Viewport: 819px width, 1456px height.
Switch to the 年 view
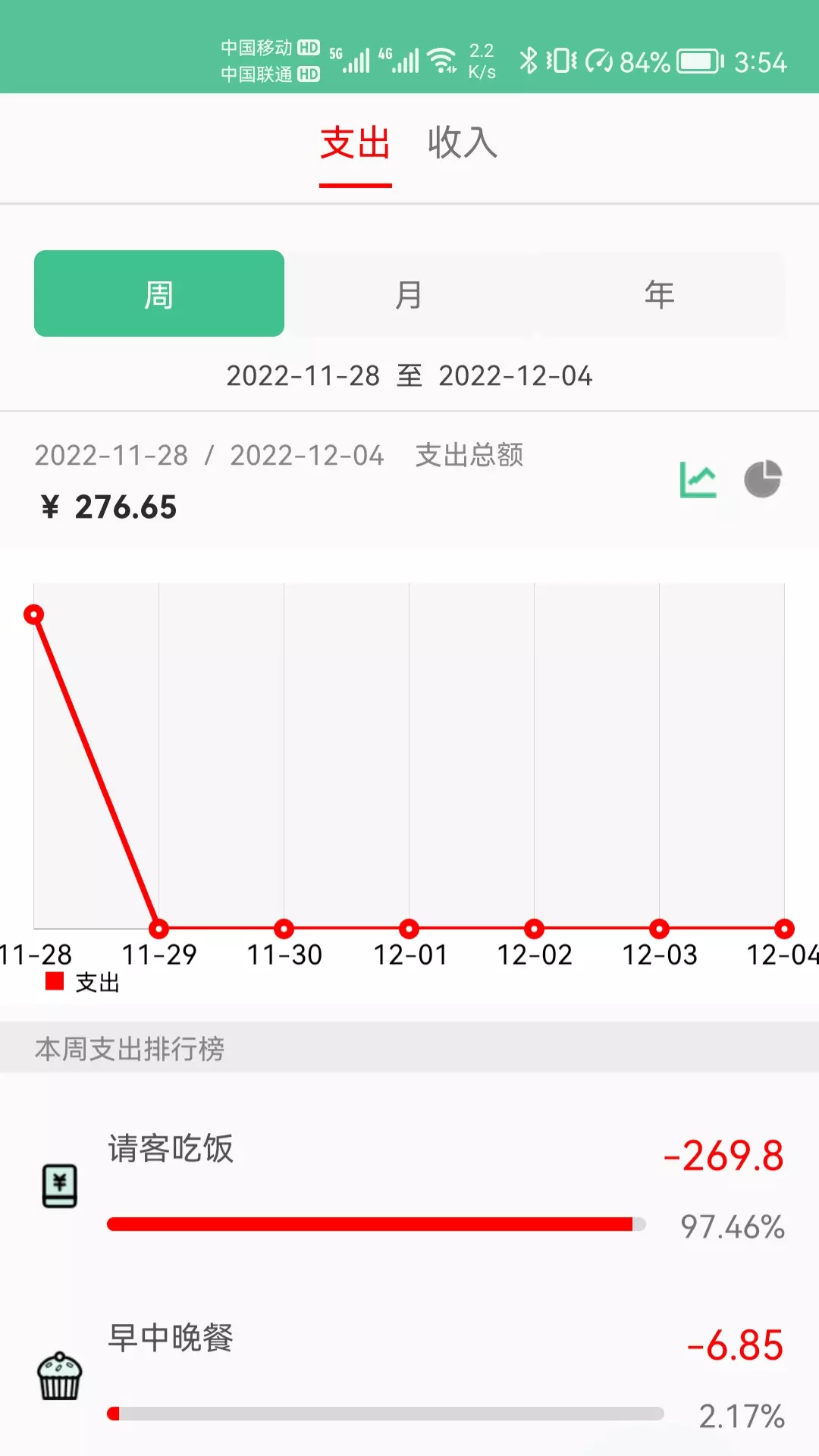pos(660,293)
